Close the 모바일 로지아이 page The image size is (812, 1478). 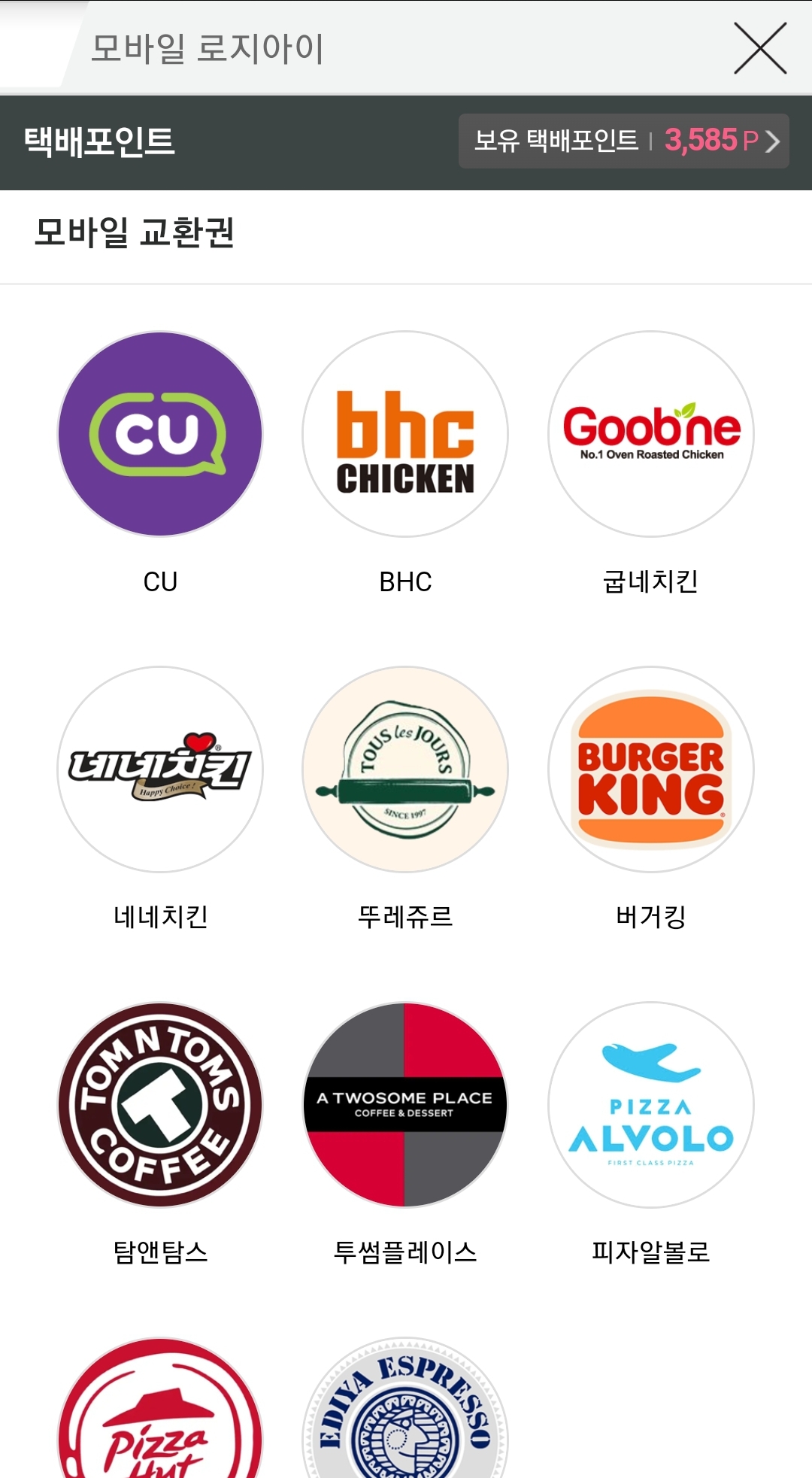[x=759, y=49]
